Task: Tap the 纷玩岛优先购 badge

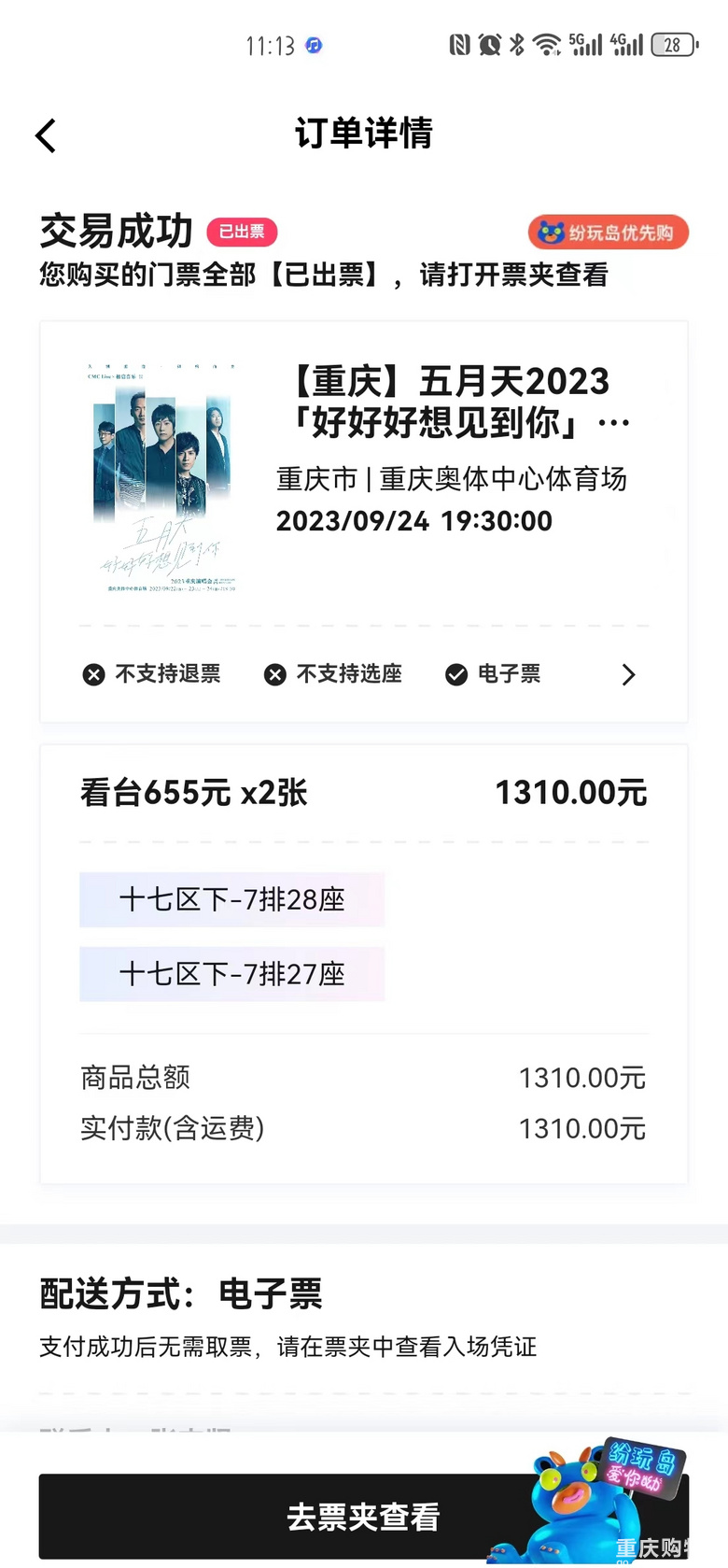Action: point(609,233)
